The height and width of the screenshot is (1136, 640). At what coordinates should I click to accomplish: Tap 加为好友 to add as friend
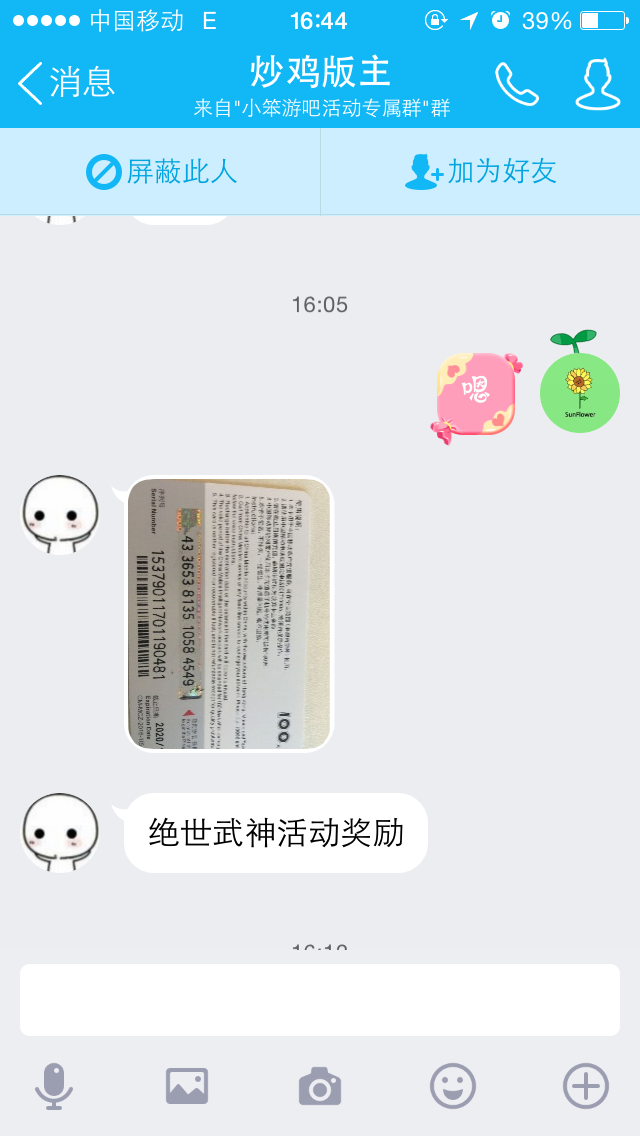coord(480,172)
